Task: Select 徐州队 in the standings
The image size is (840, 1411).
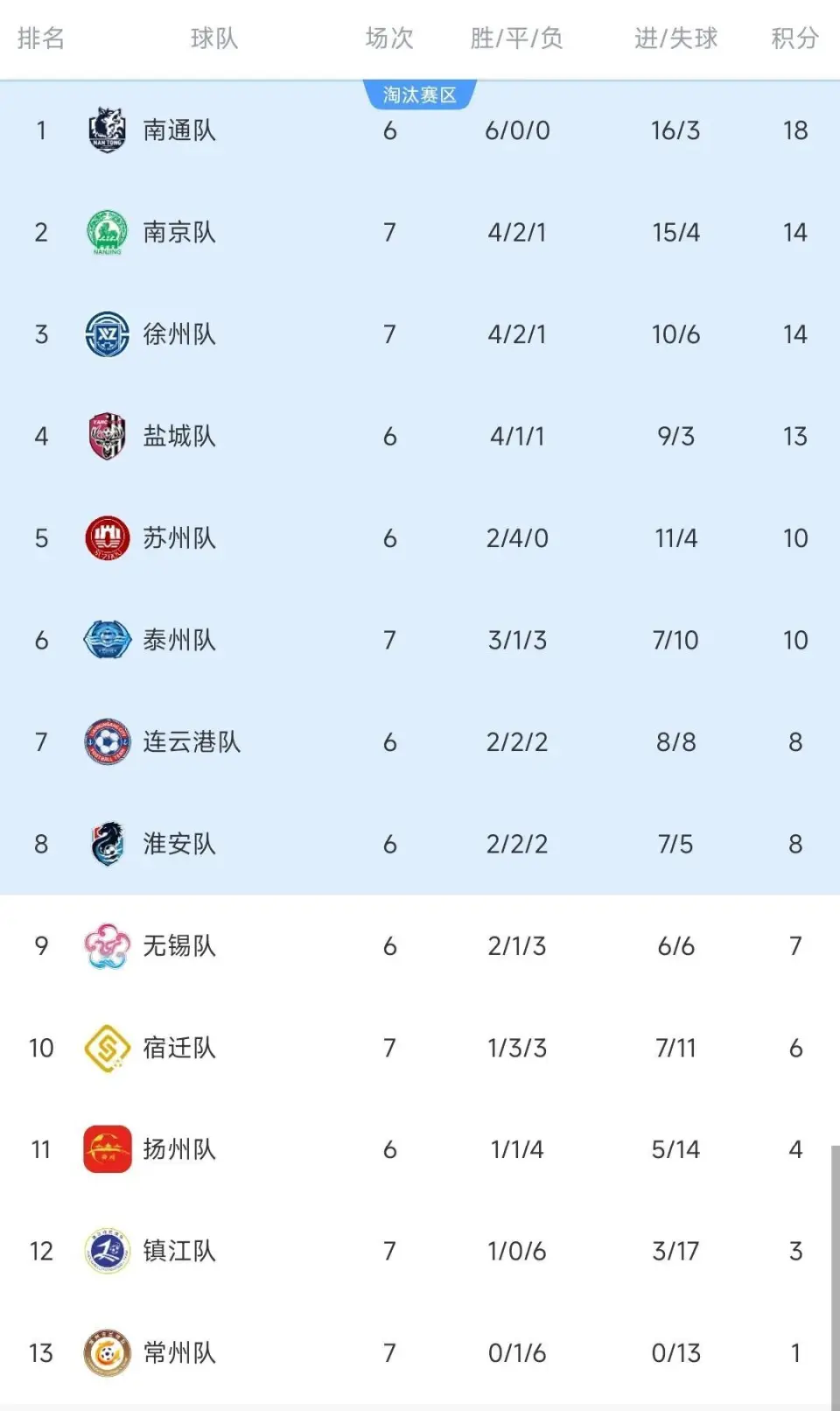Action: (420, 334)
